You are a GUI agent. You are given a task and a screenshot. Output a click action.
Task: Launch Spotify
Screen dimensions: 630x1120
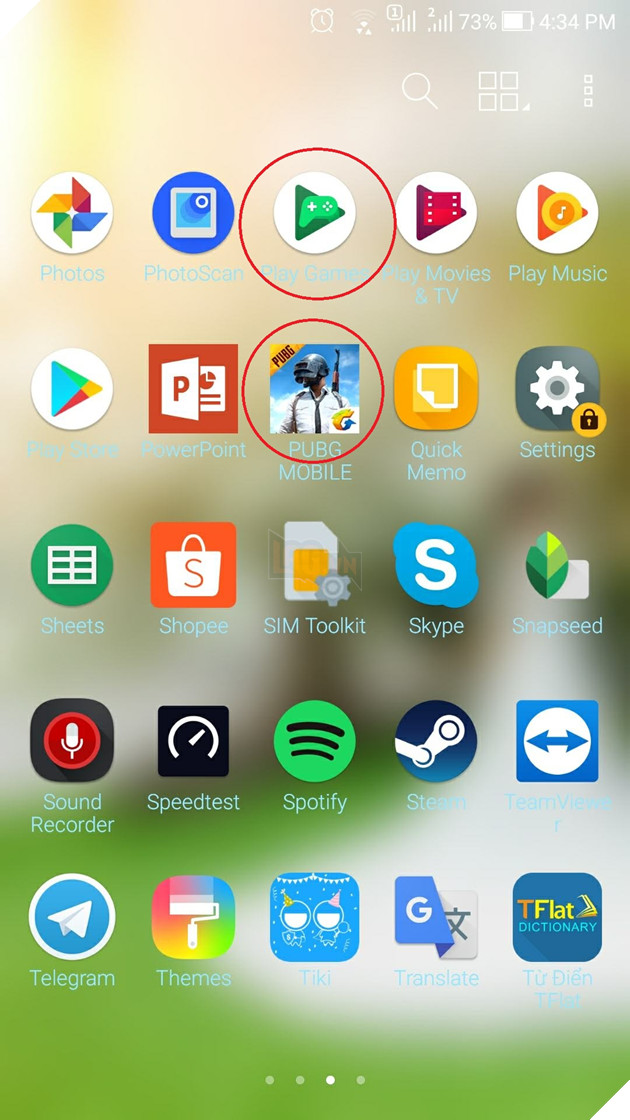pos(314,741)
